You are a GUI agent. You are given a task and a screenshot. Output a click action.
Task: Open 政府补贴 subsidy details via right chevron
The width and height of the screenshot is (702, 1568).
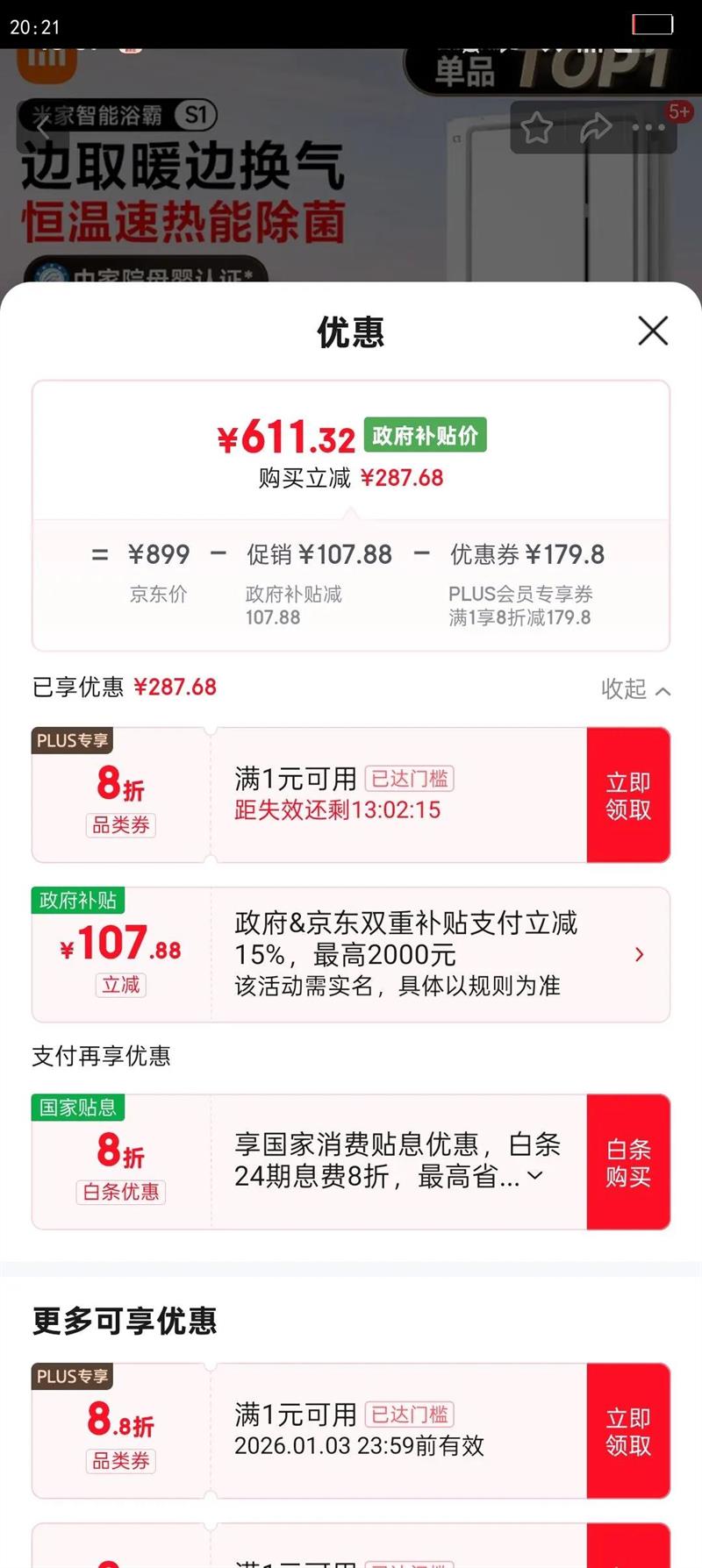pyautogui.click(x=639, y=954)
